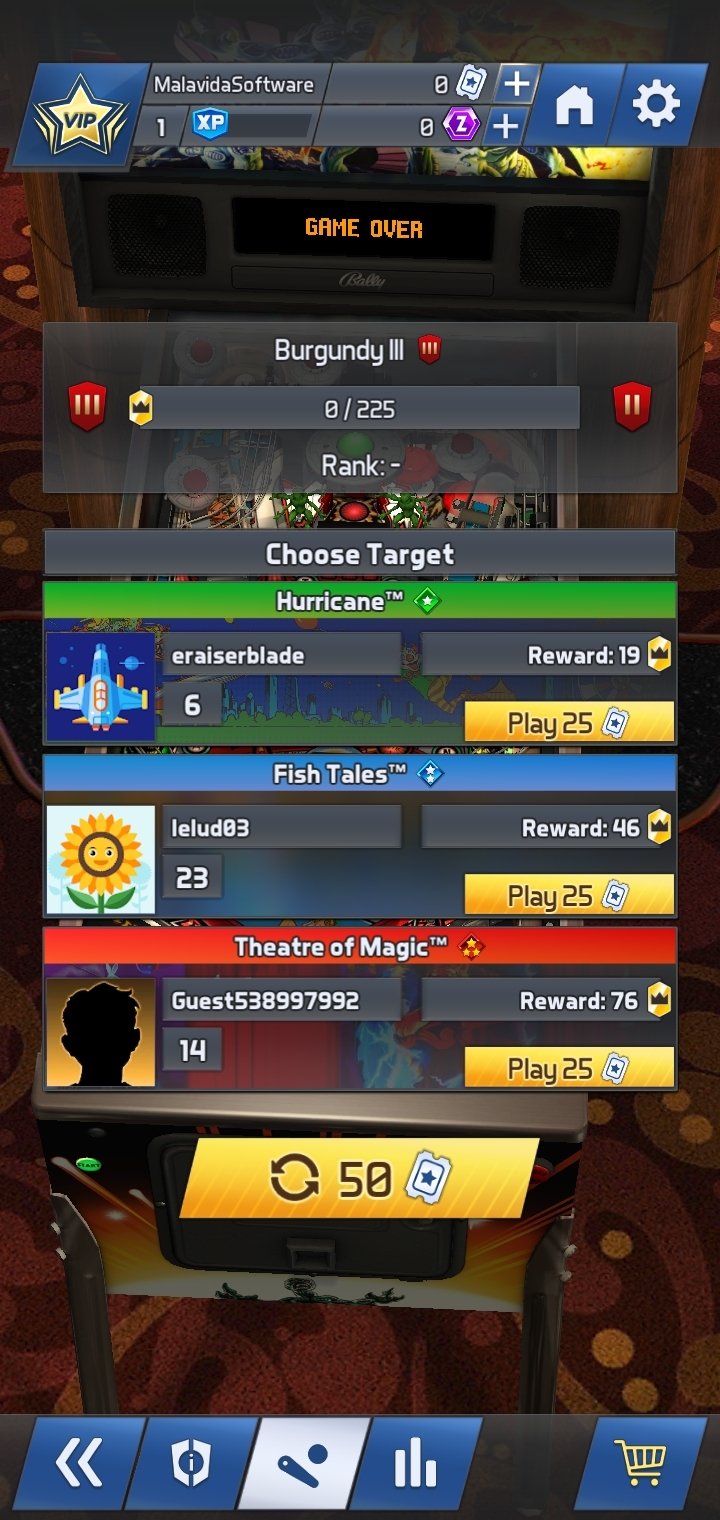Open the shield info tab
This screenshot has height=1520, width=720.
tap(191, 1465)
